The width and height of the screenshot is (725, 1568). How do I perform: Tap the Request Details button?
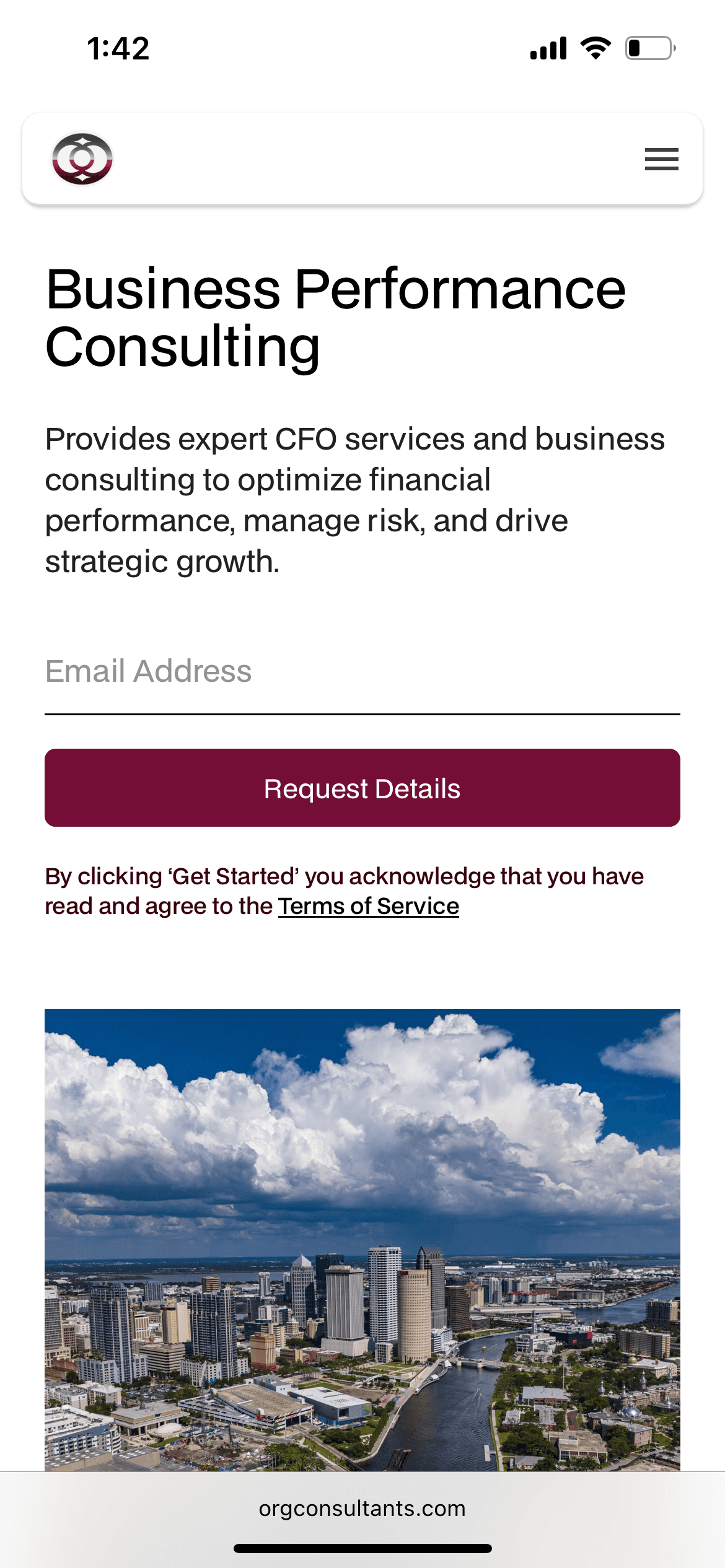[362, 788]
